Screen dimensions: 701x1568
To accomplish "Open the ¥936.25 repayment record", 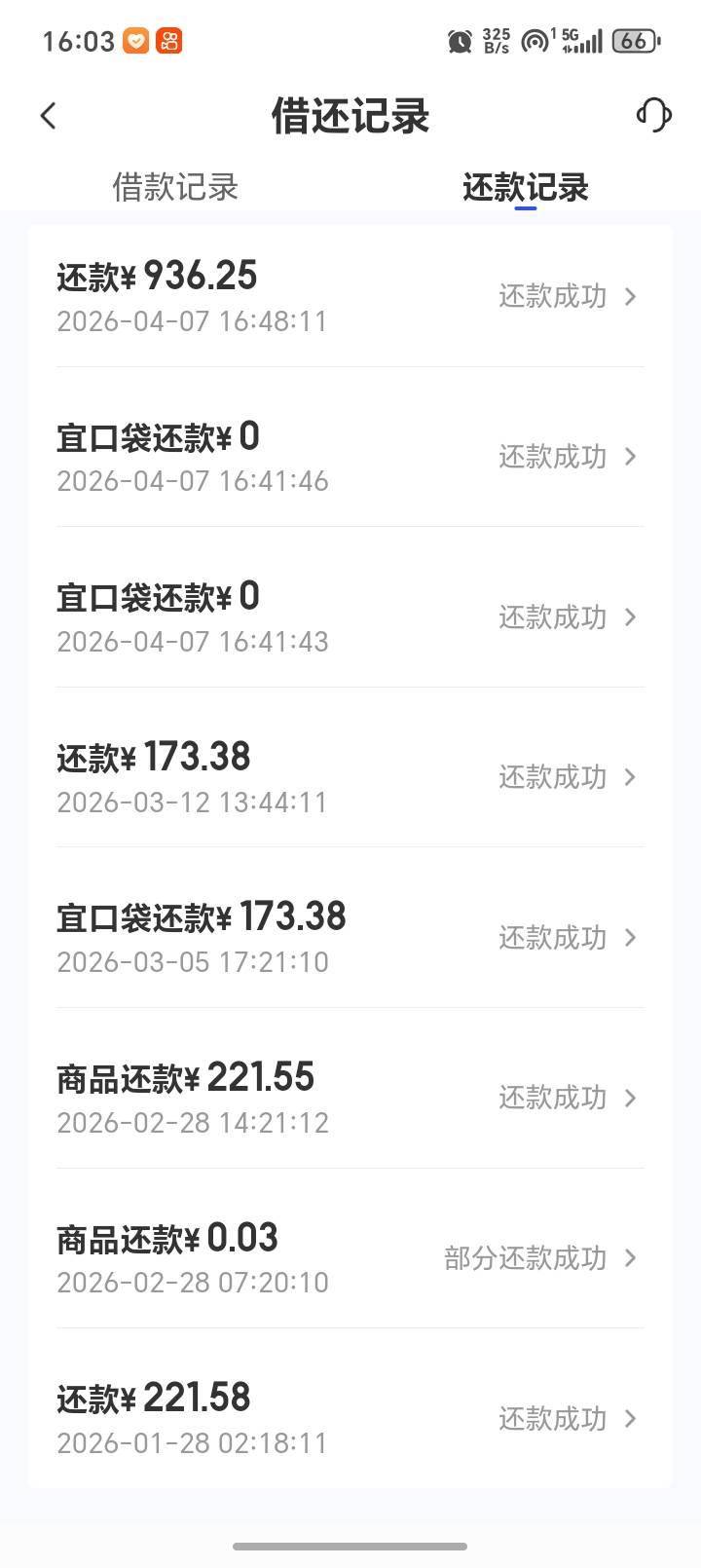I will [x=350, y=295].
